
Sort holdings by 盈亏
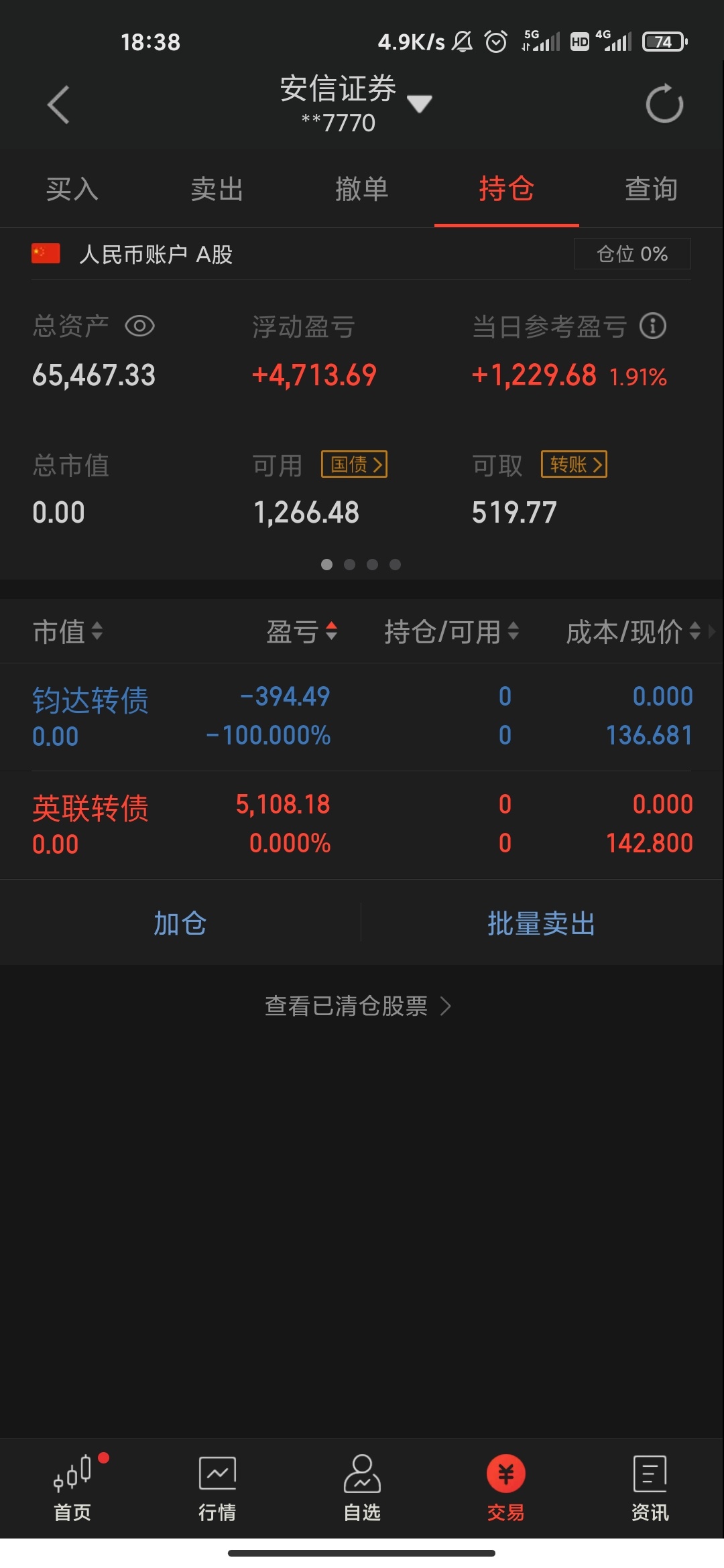(x=302, y=631)
